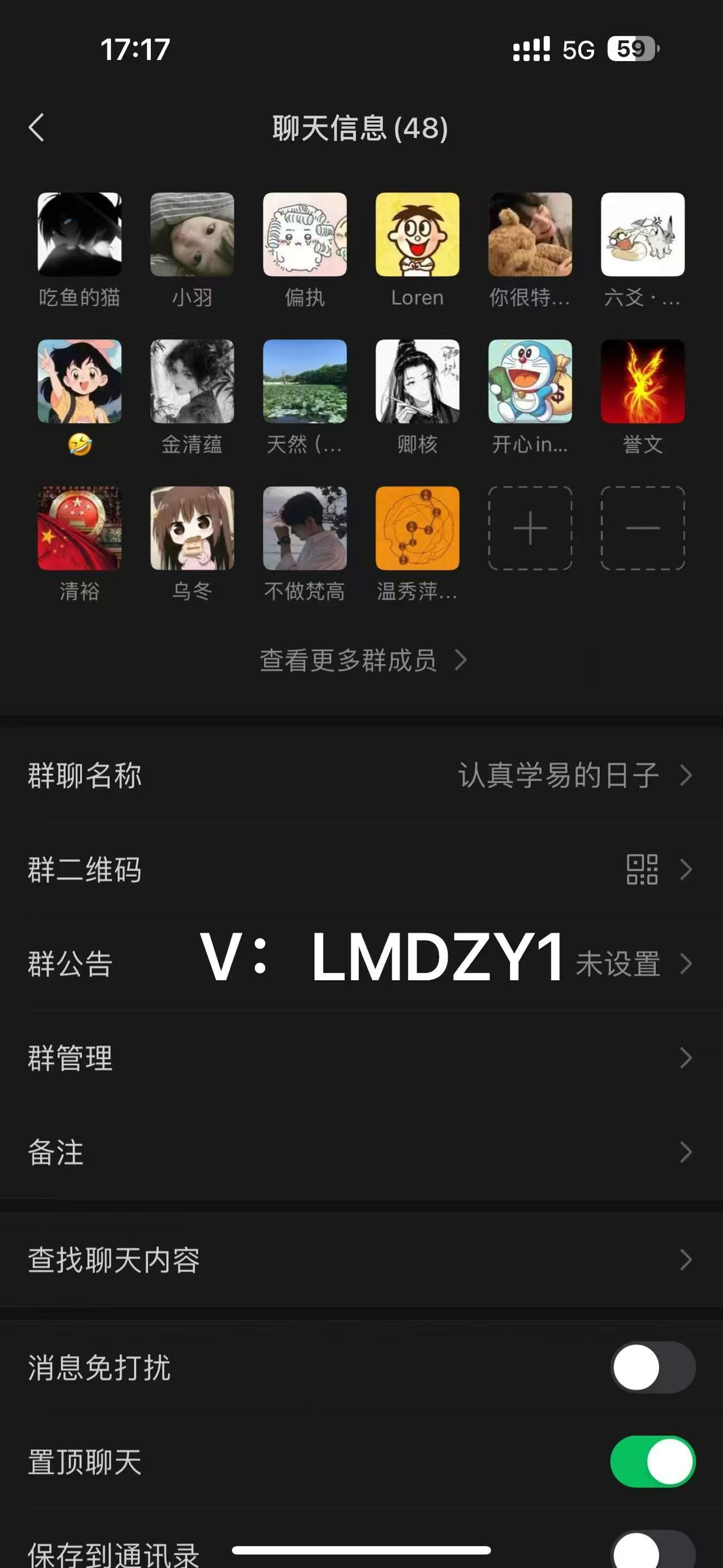The image size is (723, 1568).
Task: Open the group QR code 群二维码
Action: coord(362,869)
